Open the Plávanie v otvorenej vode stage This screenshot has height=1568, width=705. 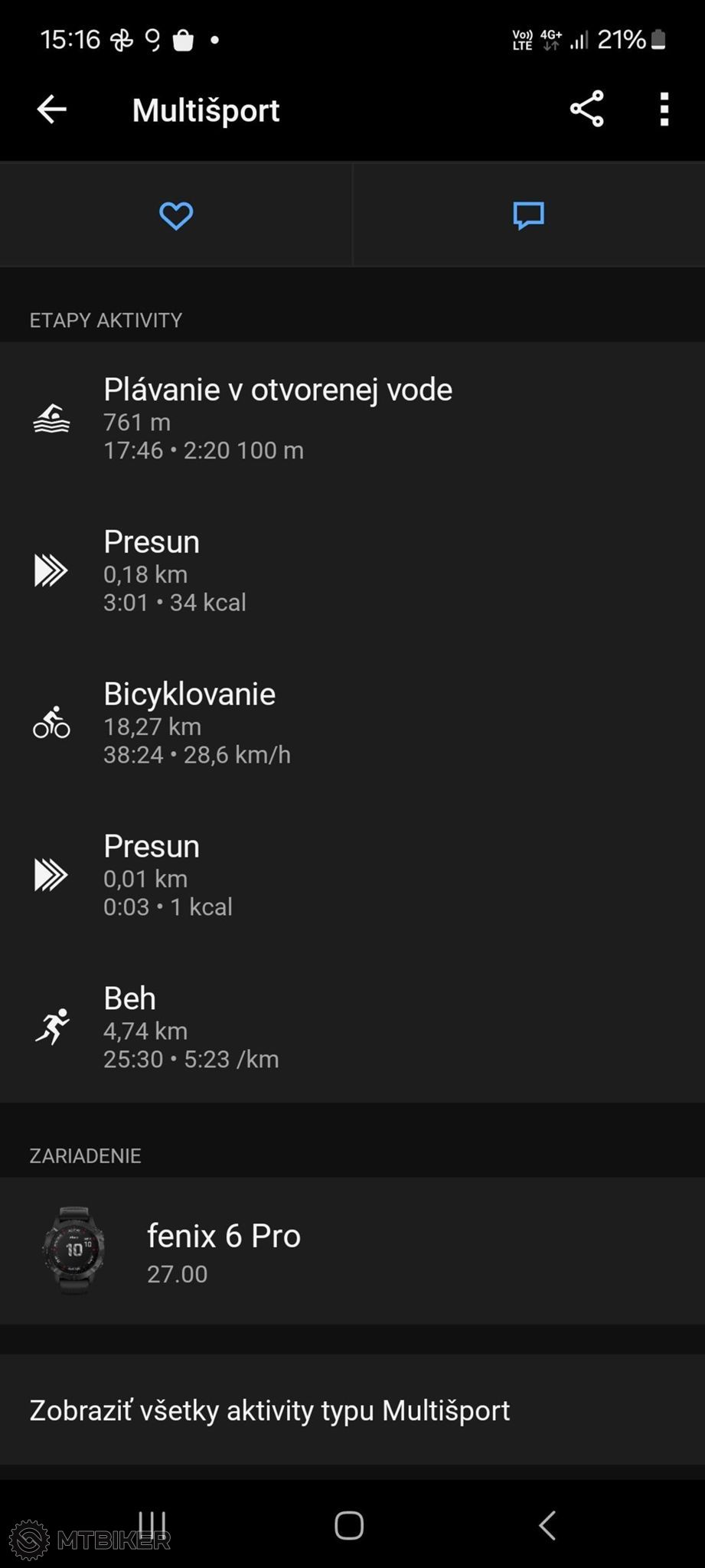click(x=352, y=418)
